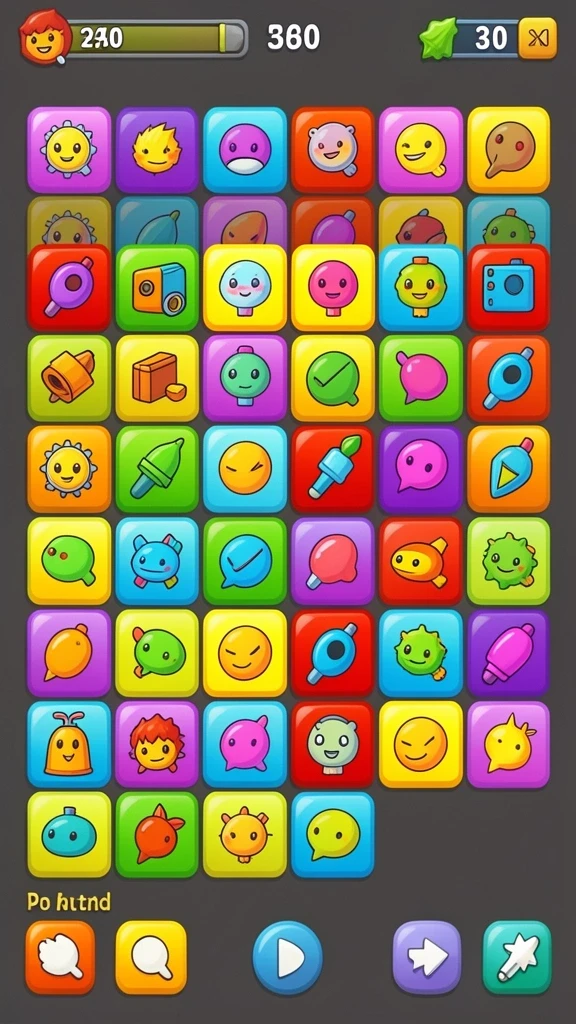The image size is (576, 1024).
Task: Select the yellow tile with orange box
Action: pyautogui.click(x=157, y=378)
